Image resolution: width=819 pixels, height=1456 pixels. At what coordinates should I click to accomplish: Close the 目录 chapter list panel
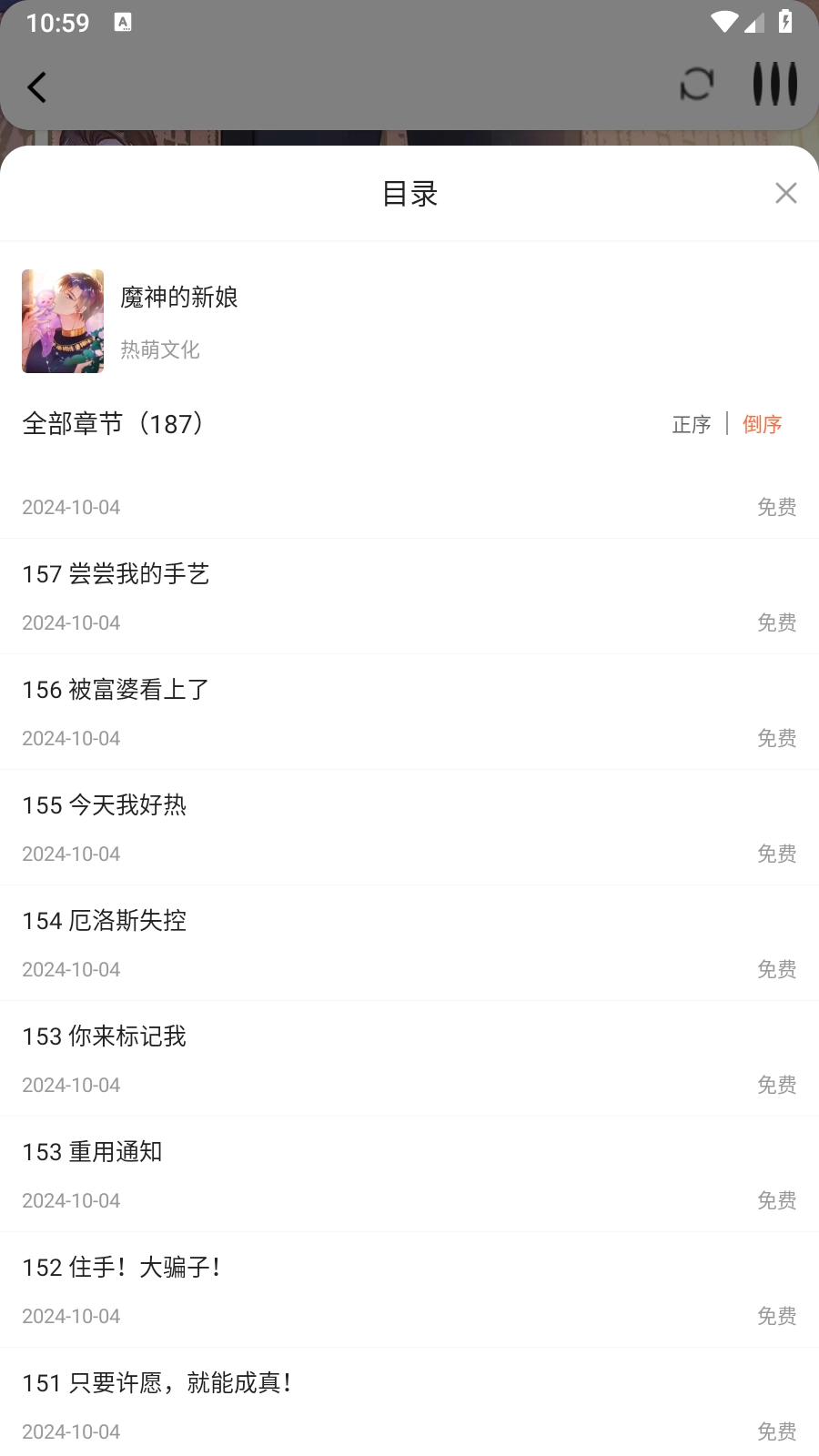785,193
